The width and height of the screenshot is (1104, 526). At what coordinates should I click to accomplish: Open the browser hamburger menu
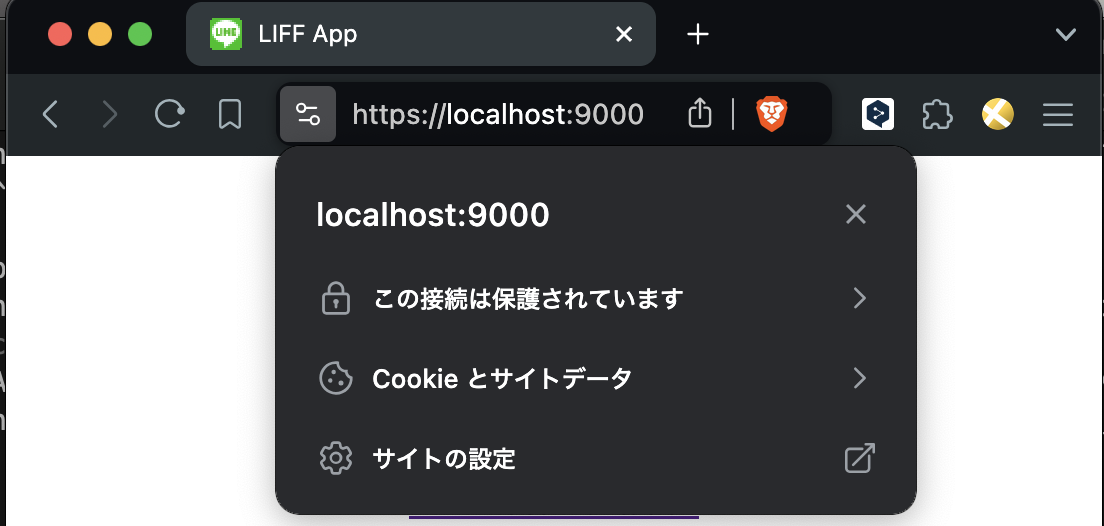click(1058, 115)
